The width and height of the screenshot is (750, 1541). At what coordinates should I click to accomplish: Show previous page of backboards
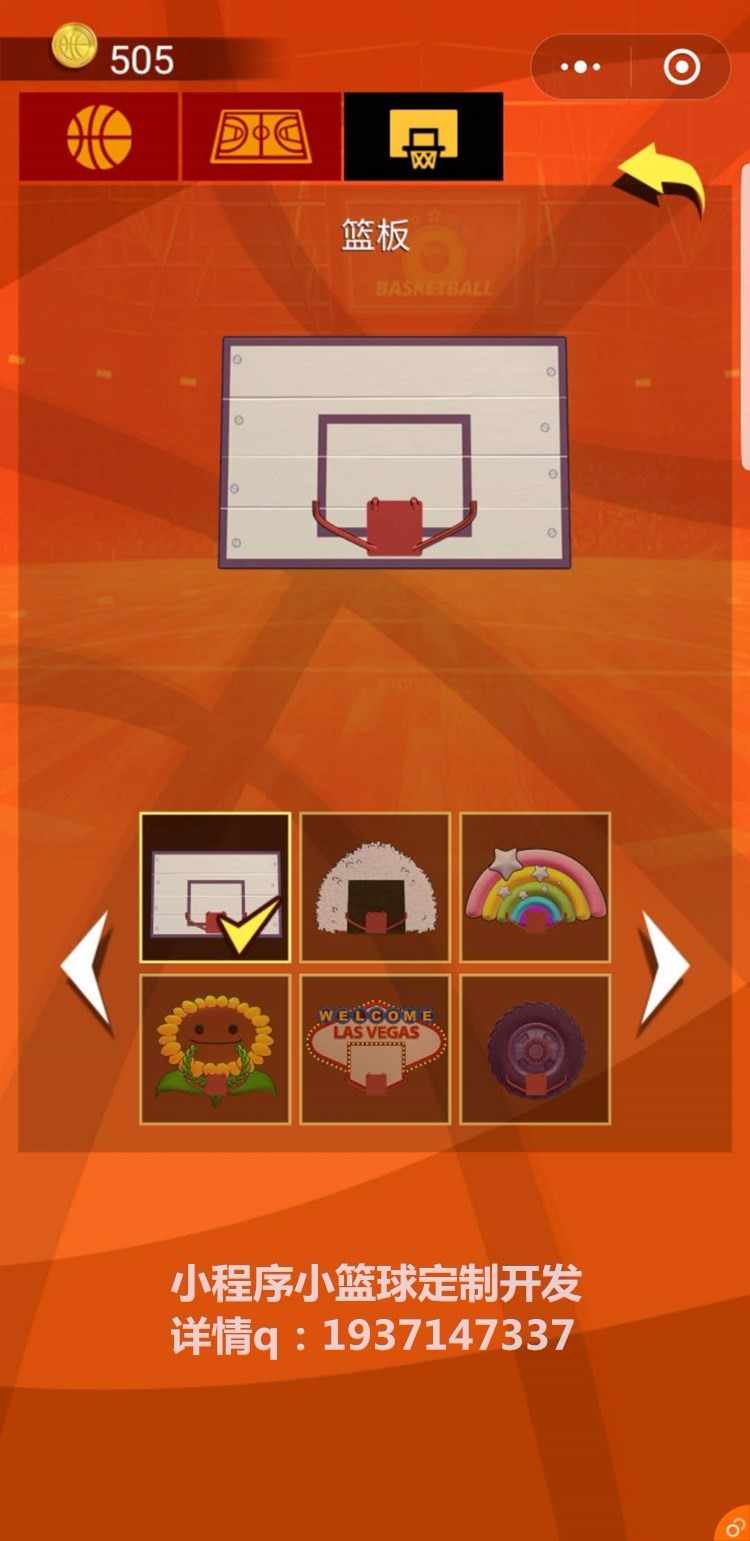tap(86, 968)
